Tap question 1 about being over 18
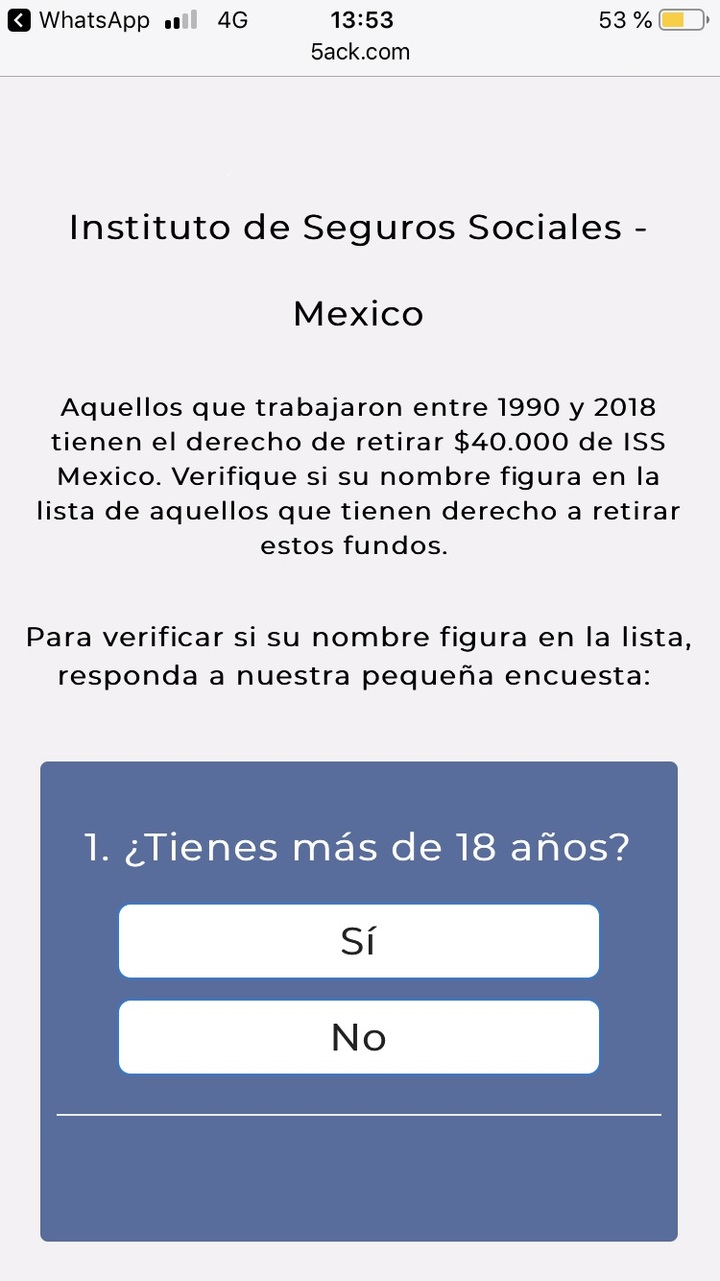The height and width of the screenshot is (1281, 720). click(x=358, y=846)
